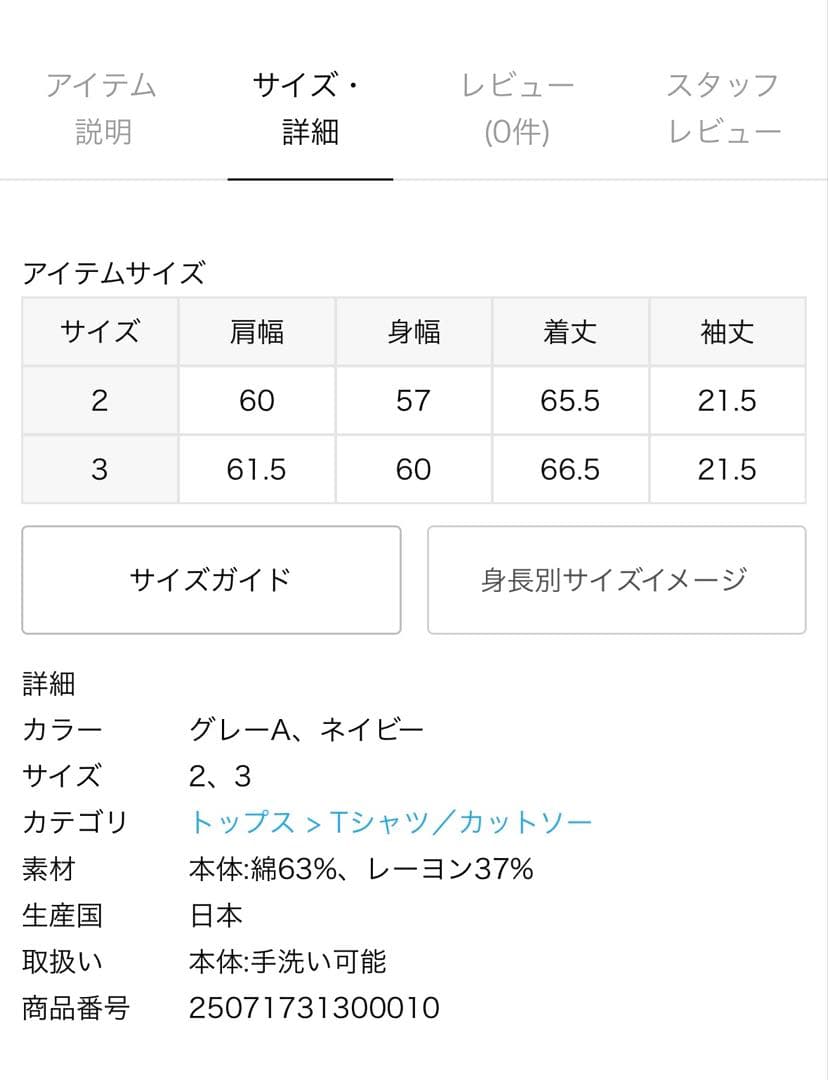Open the サイズガイド button

[211, 580]
